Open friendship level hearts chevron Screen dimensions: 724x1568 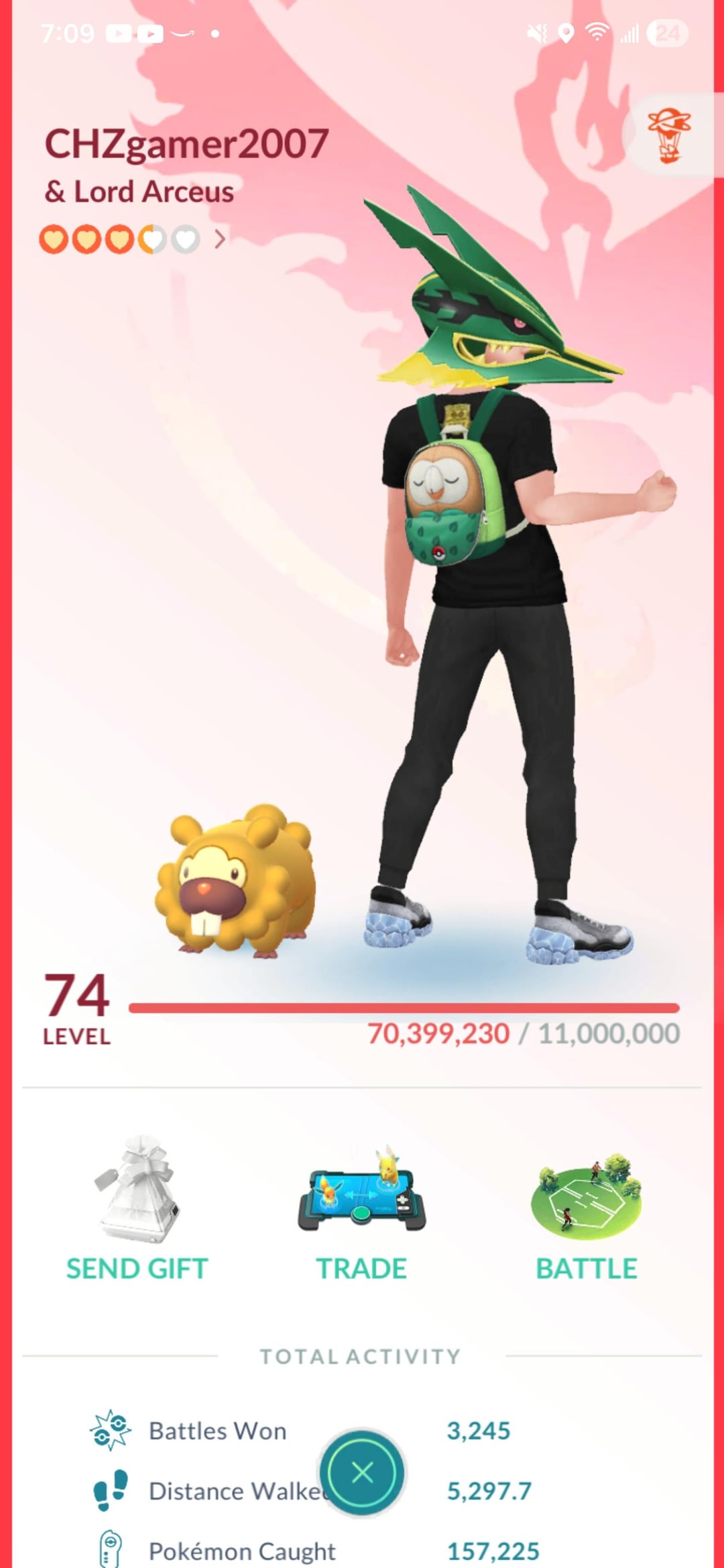220,239
